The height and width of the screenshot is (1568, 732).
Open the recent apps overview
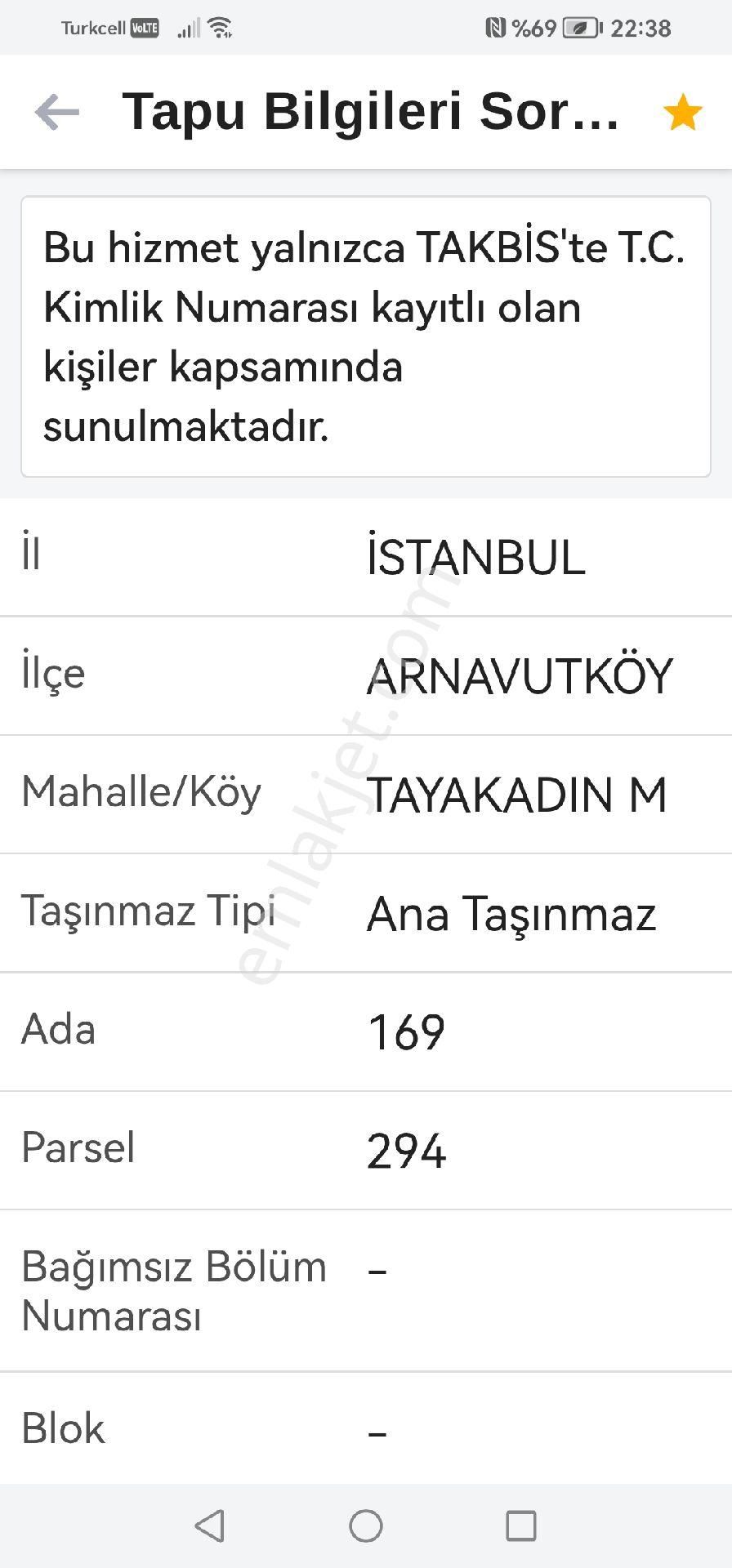coord(521,1525)
